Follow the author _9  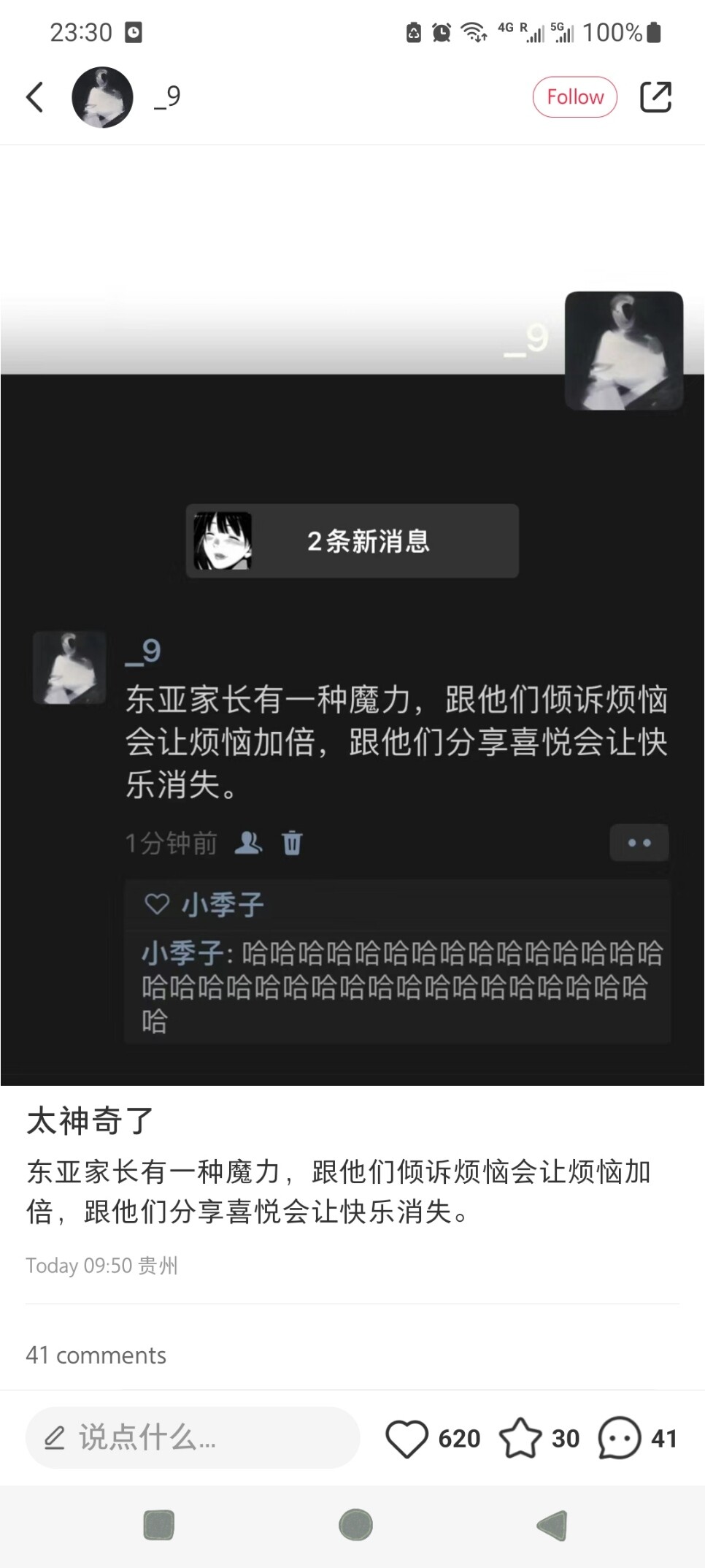pos(574,97)
